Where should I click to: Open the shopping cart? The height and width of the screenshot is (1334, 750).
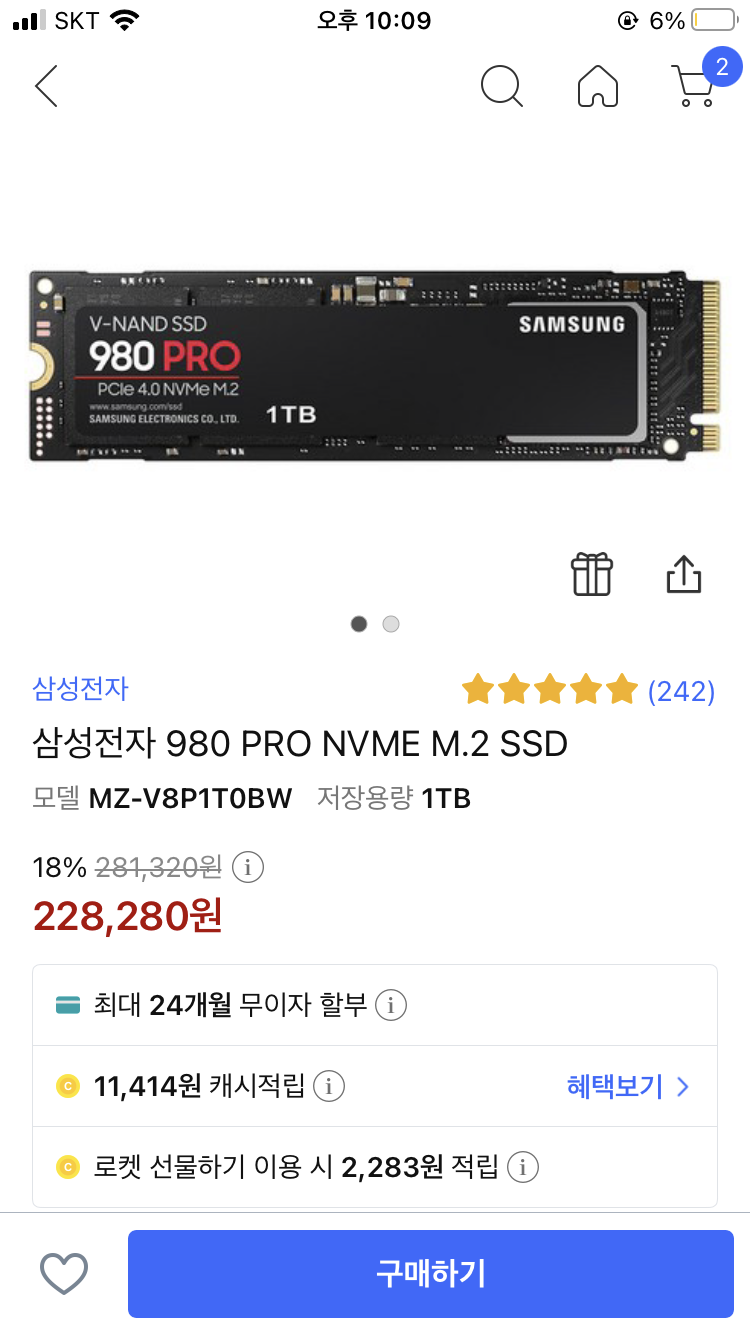693,87
